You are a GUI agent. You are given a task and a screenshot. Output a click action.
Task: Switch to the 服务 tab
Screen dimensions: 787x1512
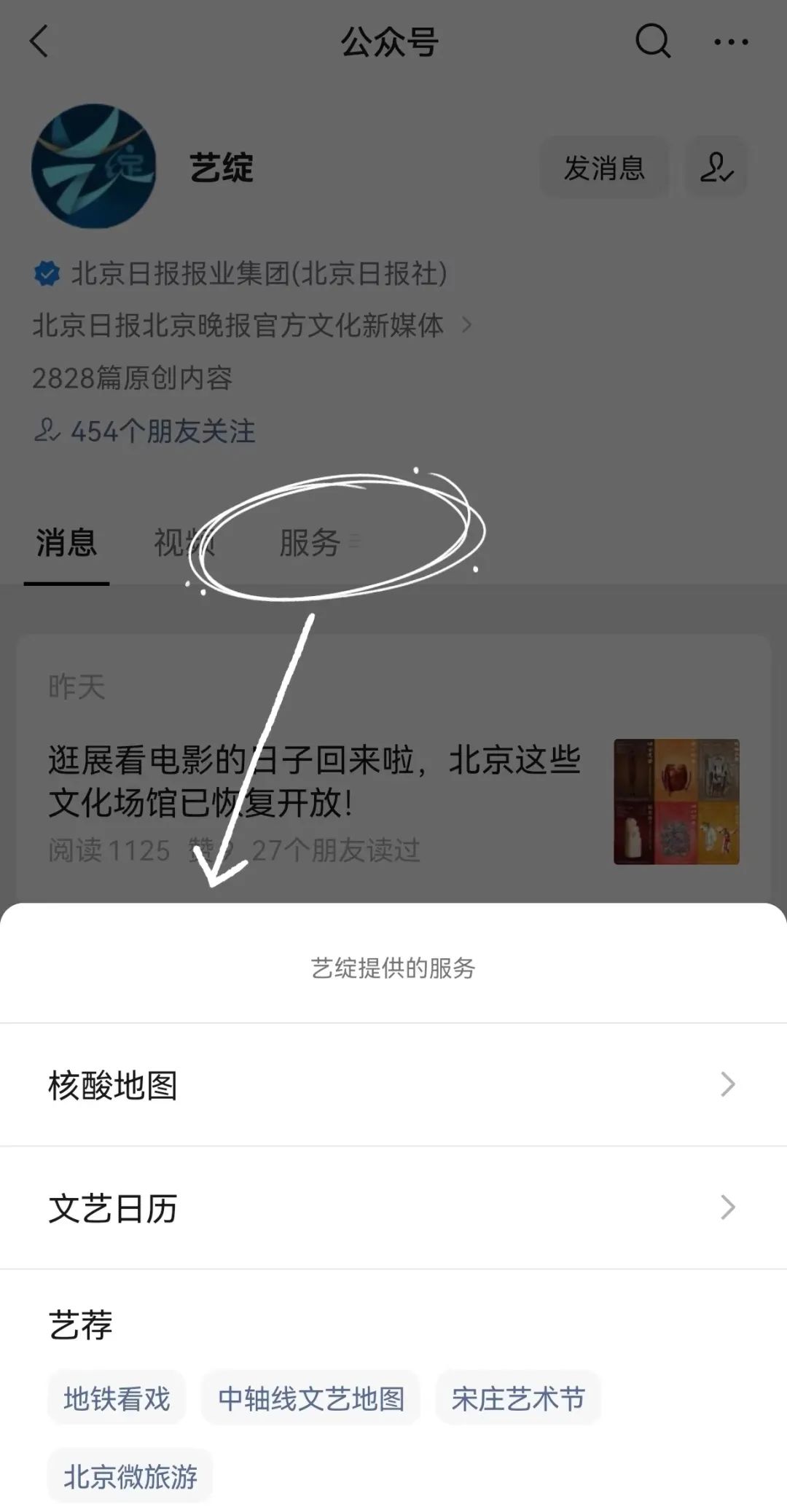(x=310, y=544)
